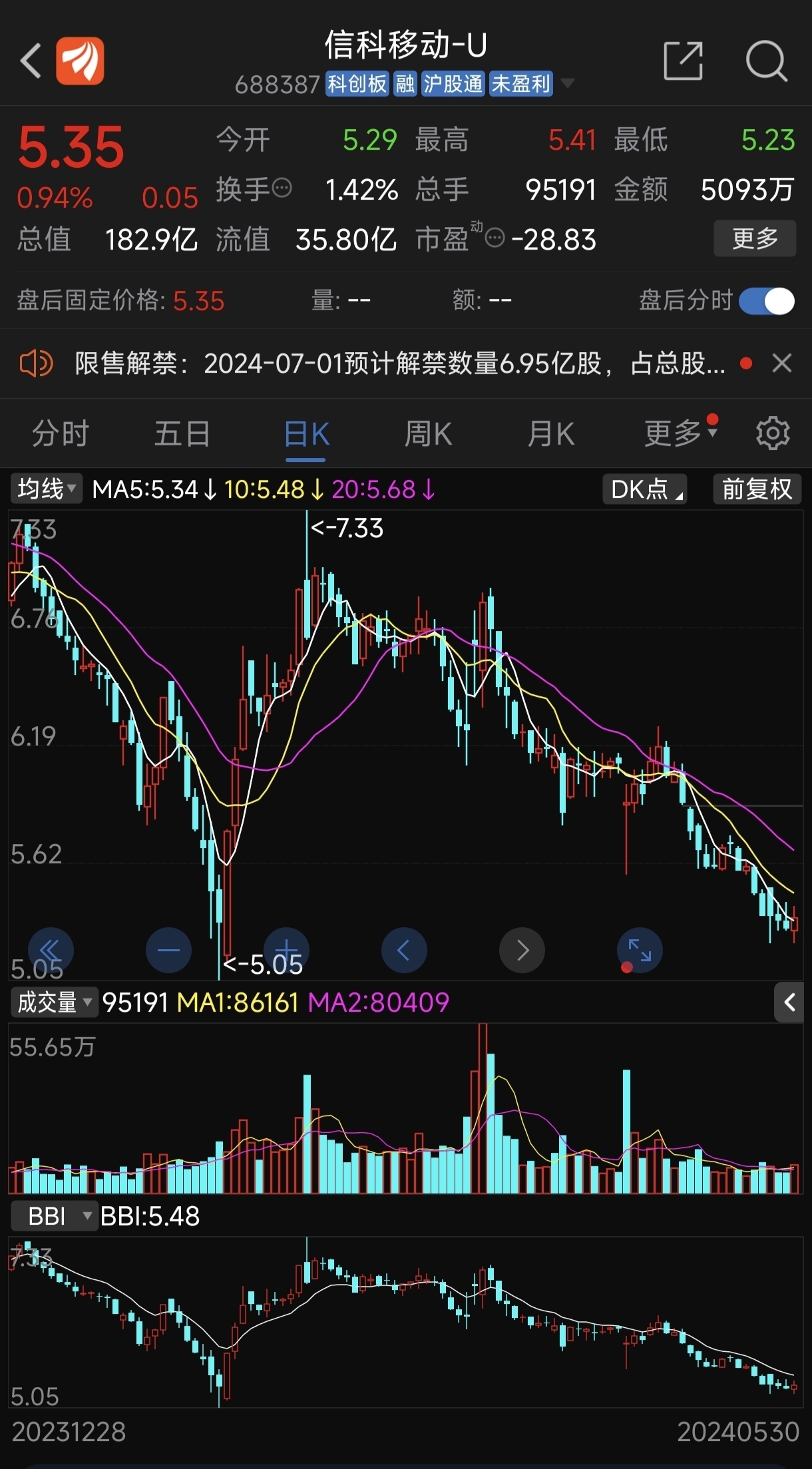Switch to the 五日 chart tab
The image size is (812, 1469).
pos(182,434)
